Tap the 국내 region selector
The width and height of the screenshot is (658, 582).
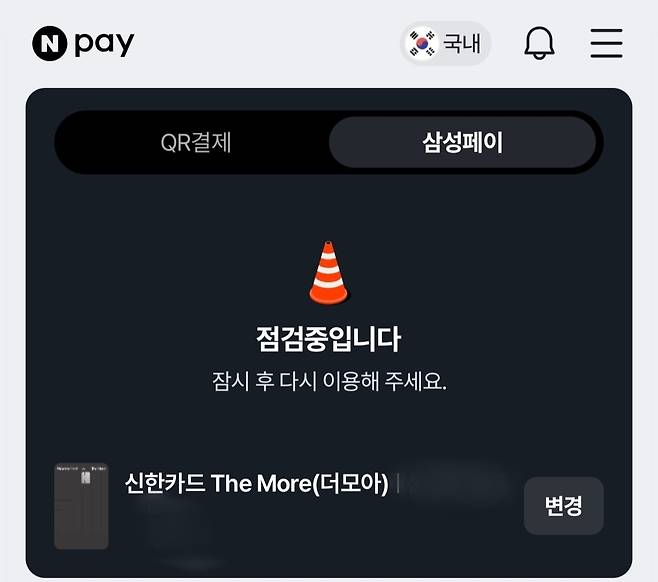pyautogui.click(x=446, y=44)
